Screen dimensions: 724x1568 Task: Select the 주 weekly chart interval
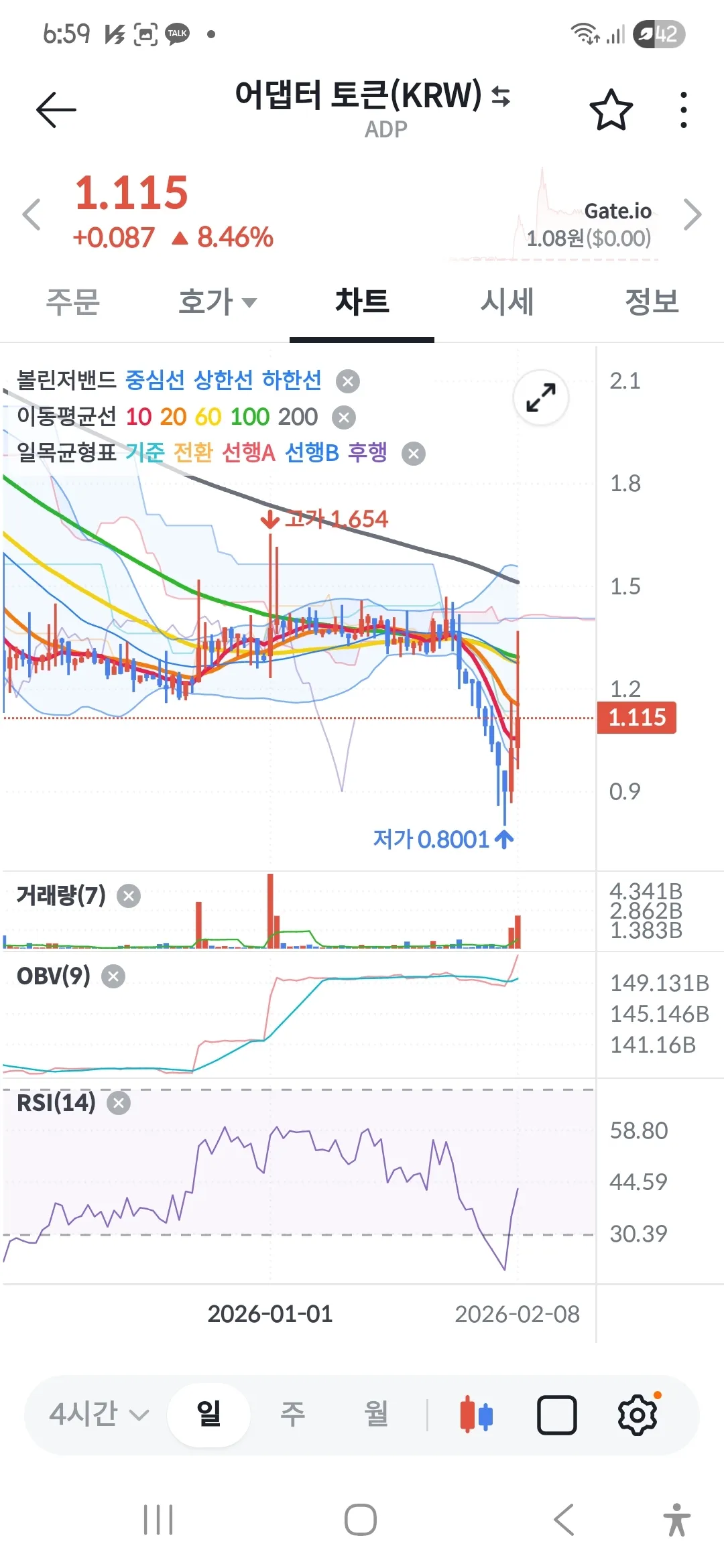292,1415
